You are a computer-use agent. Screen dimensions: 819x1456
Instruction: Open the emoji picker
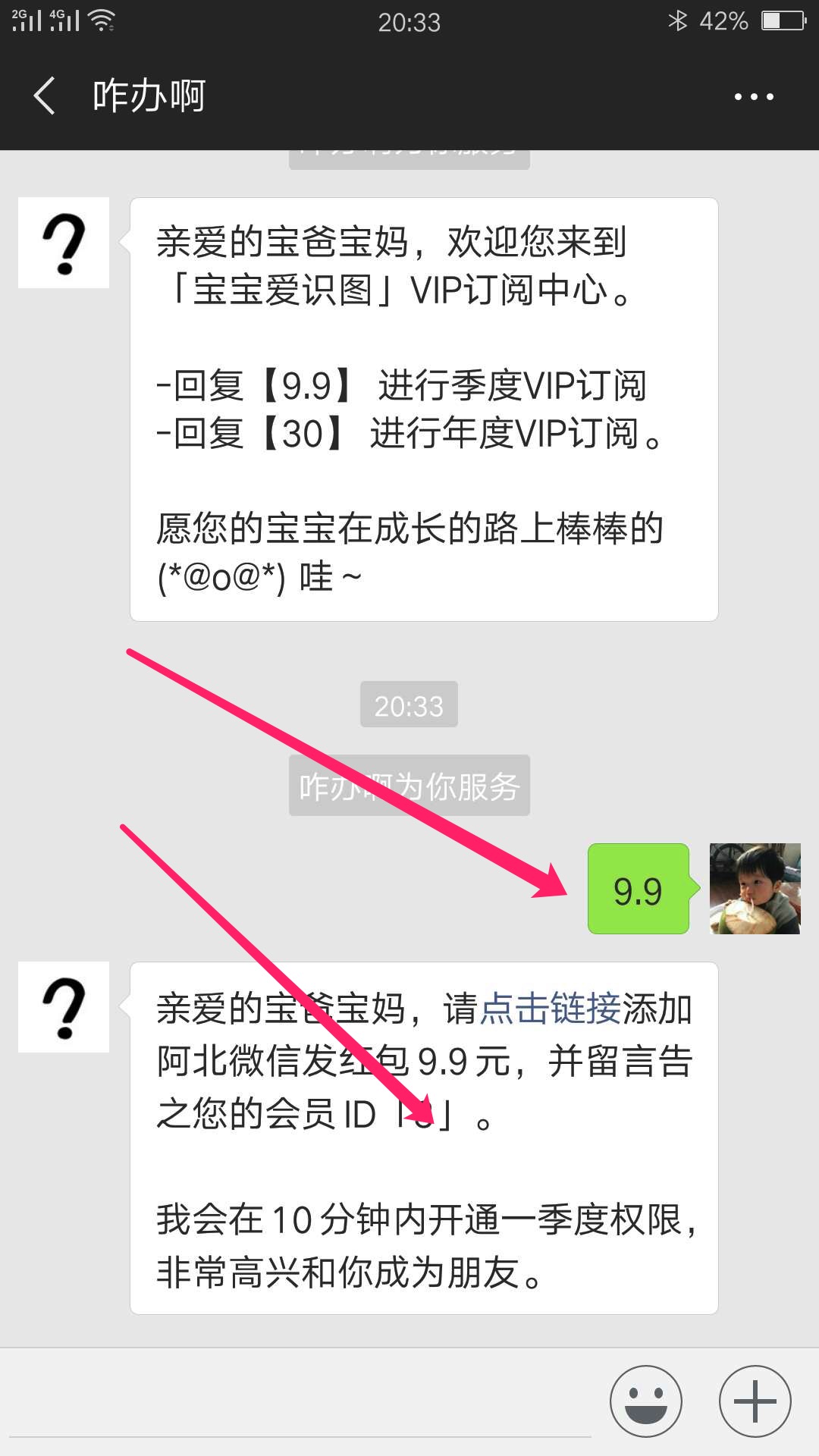(x=645, y=1401)
